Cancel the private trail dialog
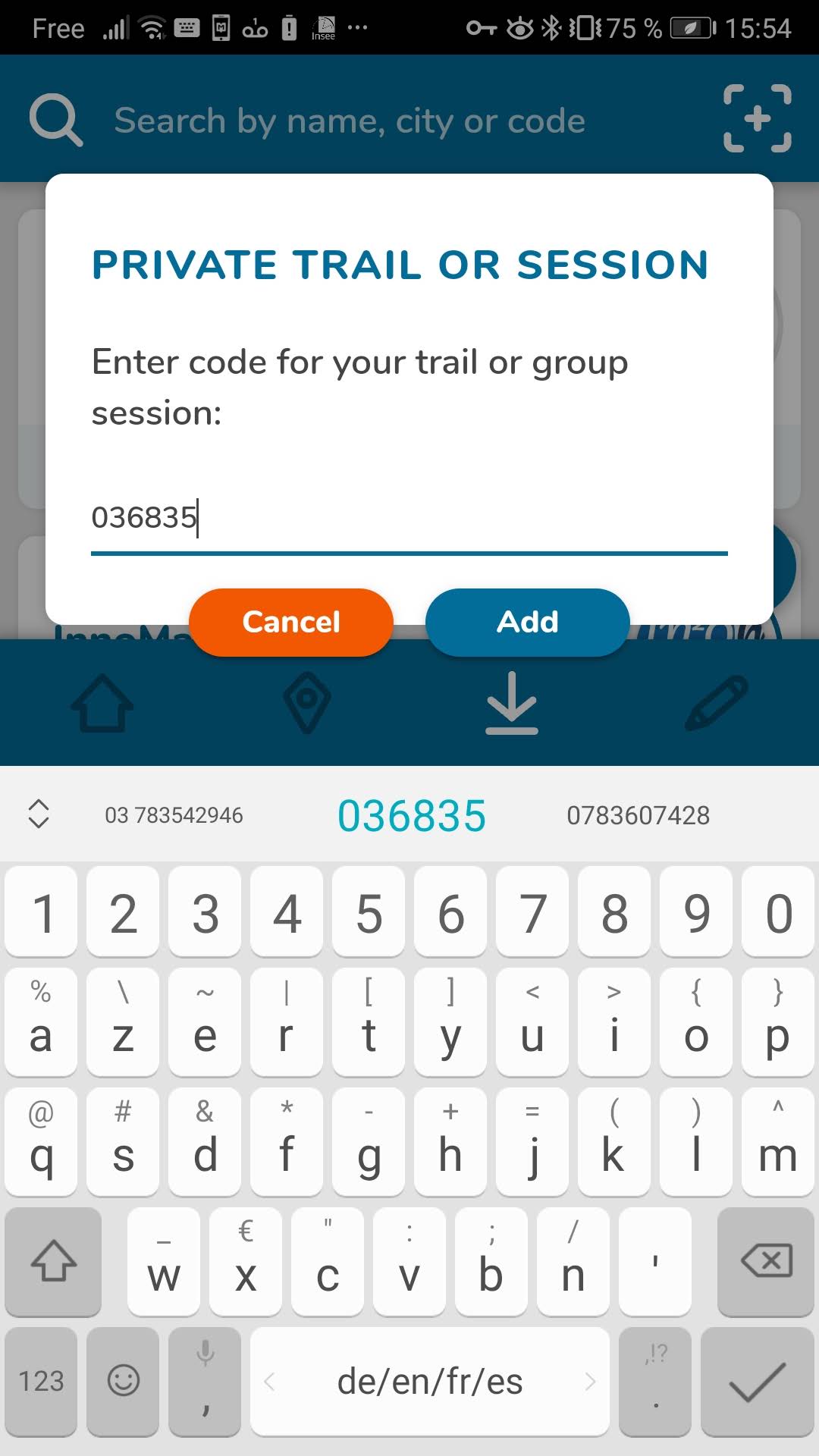This screenshot has width=819, height=1456. point(291,622)
